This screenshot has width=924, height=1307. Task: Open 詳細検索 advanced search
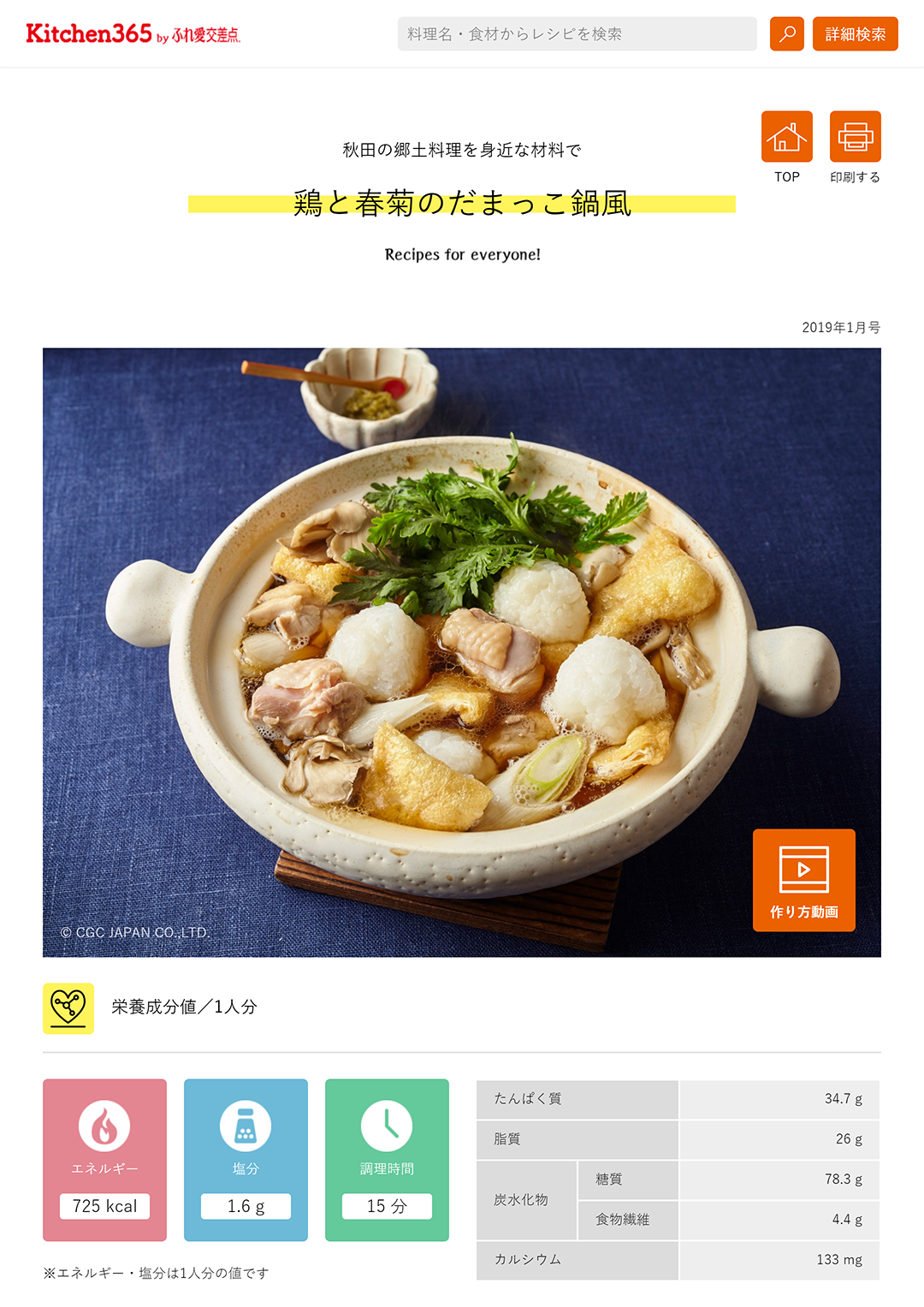click(x=855, y=34)
